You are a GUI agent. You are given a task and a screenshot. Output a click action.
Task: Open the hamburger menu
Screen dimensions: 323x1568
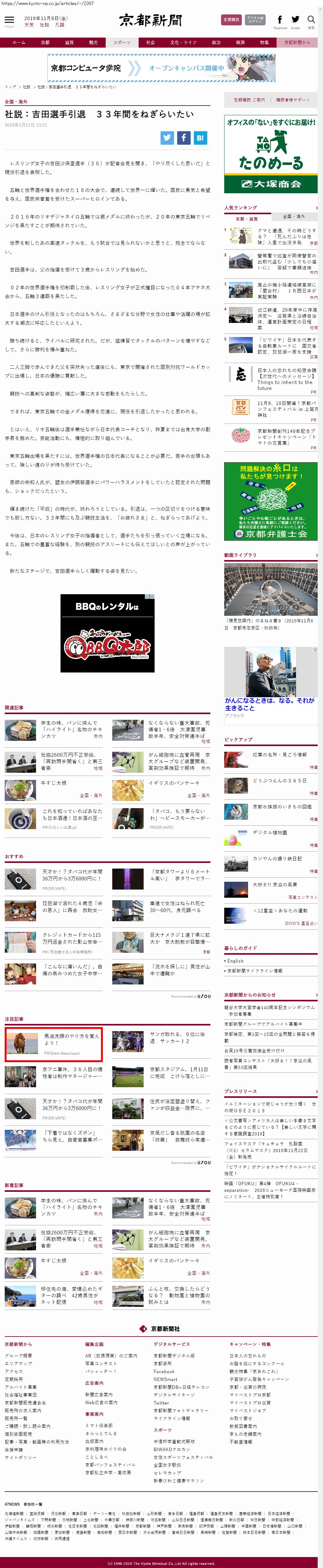coord(9,21)
